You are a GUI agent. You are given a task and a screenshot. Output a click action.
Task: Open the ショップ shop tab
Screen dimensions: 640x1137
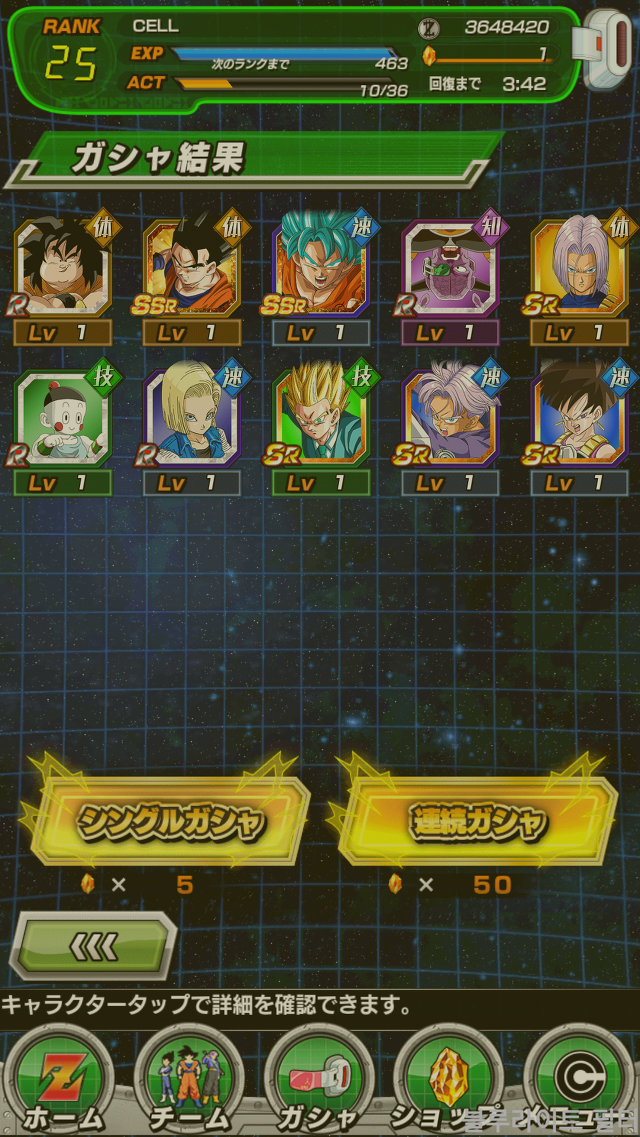pyautogui.click(x=448, y=1083)
